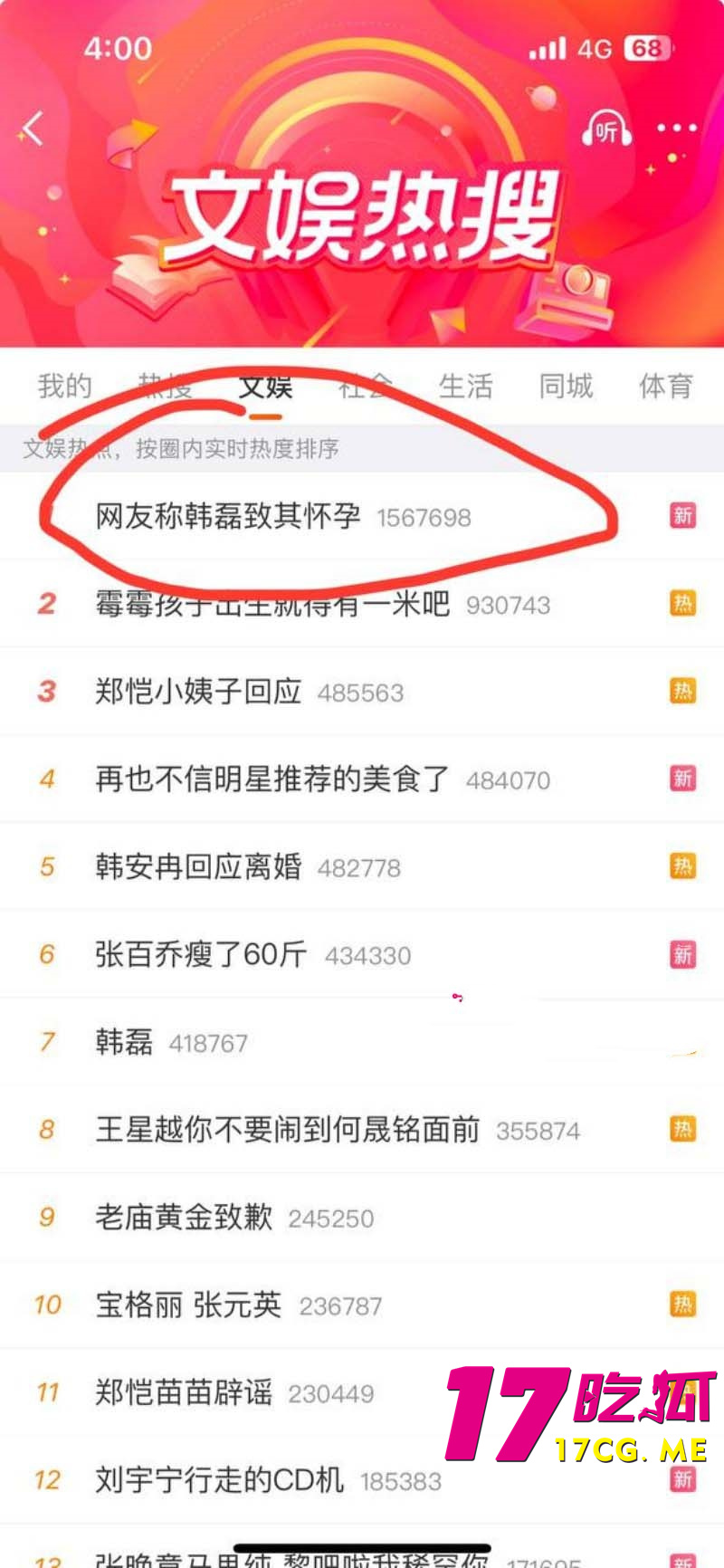Image resolution: width=724 pixels, height=1568 pixels.
Task: Tap the back arrow at top left
Action: [x=32, y=128]
